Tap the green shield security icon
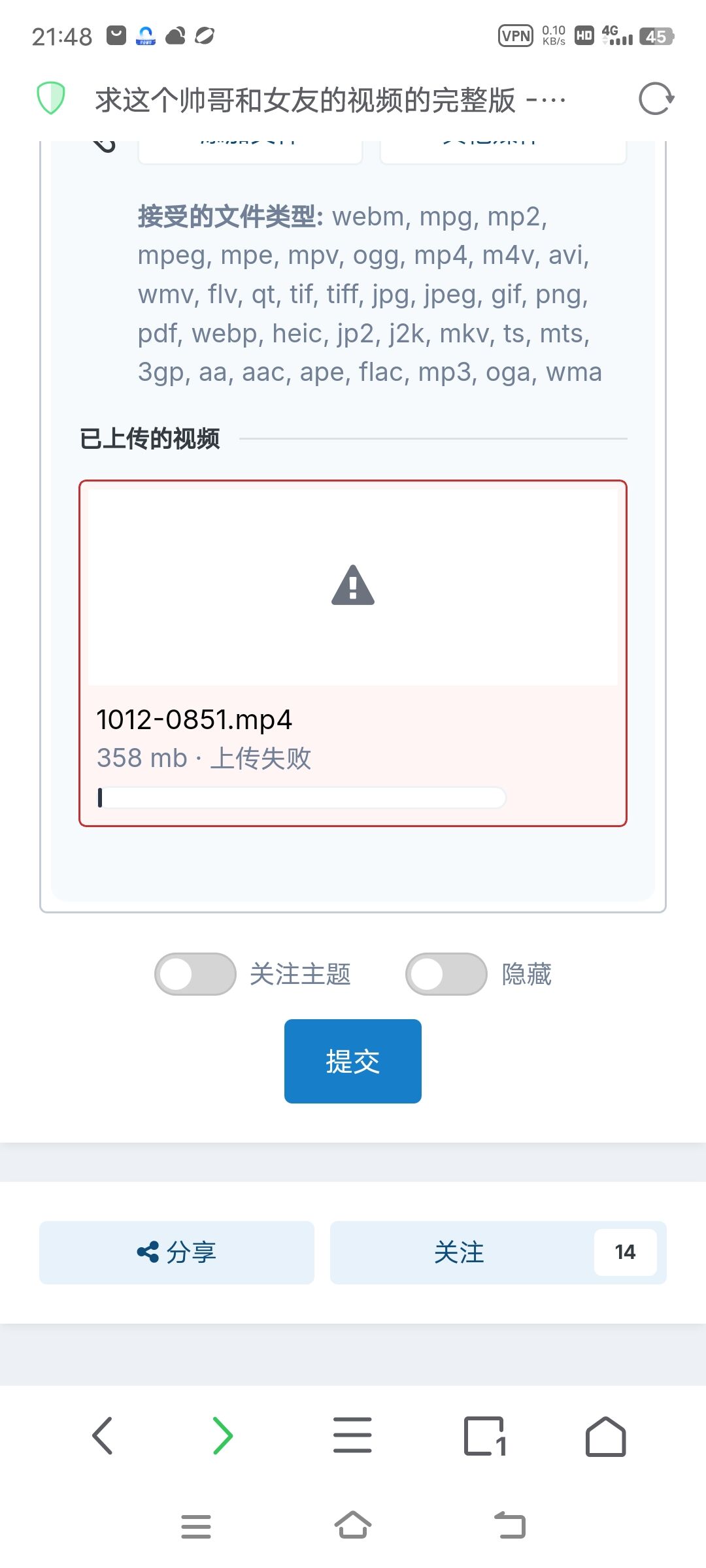This screenshot has width=706, height=1568. click(x=50, y=99)
